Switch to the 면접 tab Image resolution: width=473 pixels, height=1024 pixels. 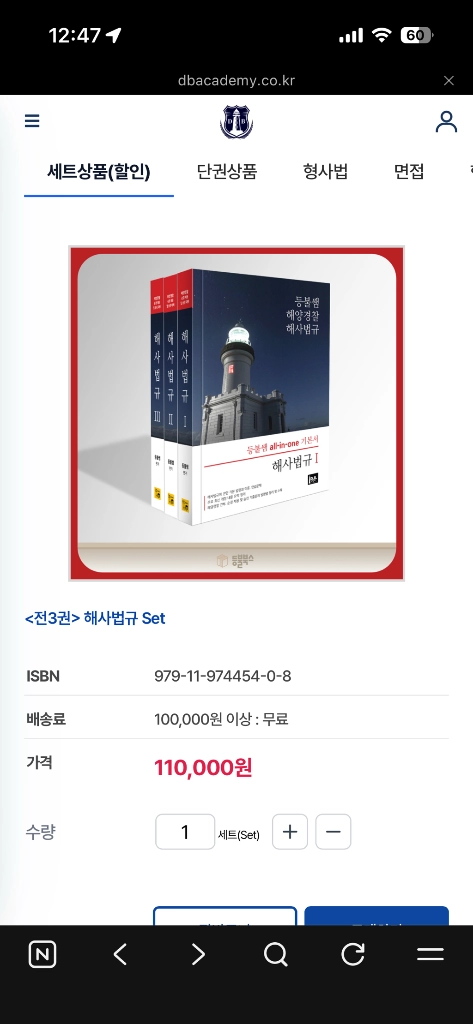point(409,171)
